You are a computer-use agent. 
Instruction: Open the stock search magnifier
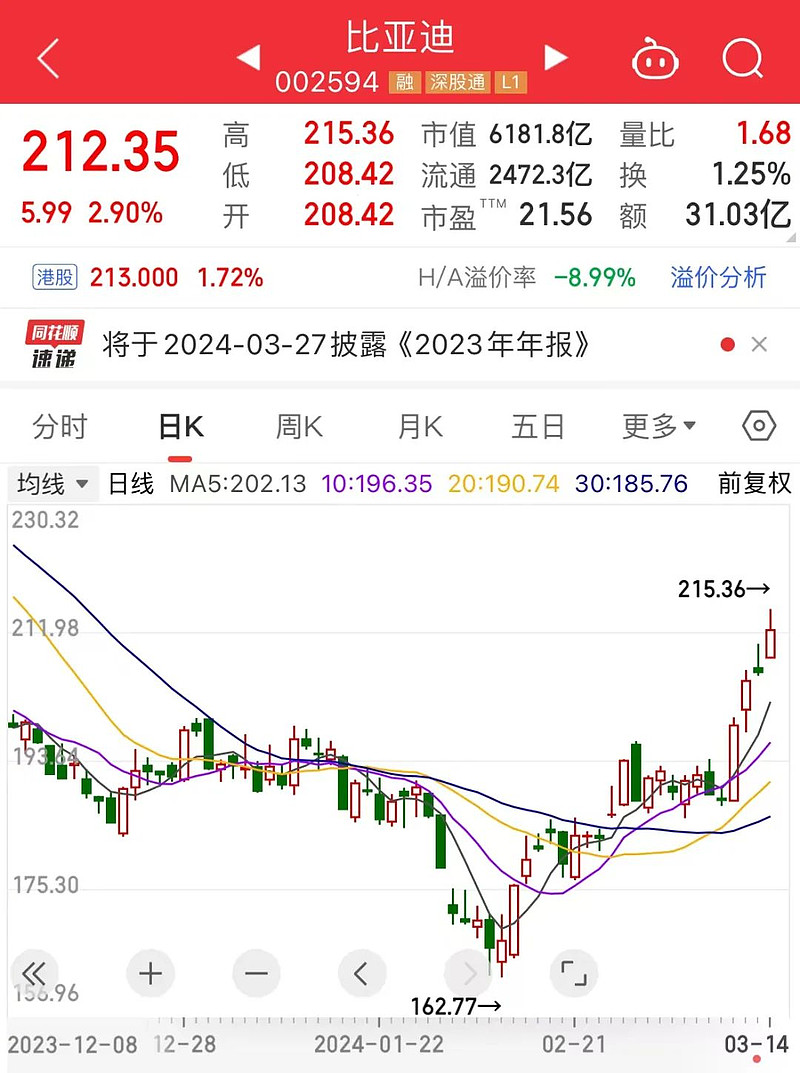742,60
